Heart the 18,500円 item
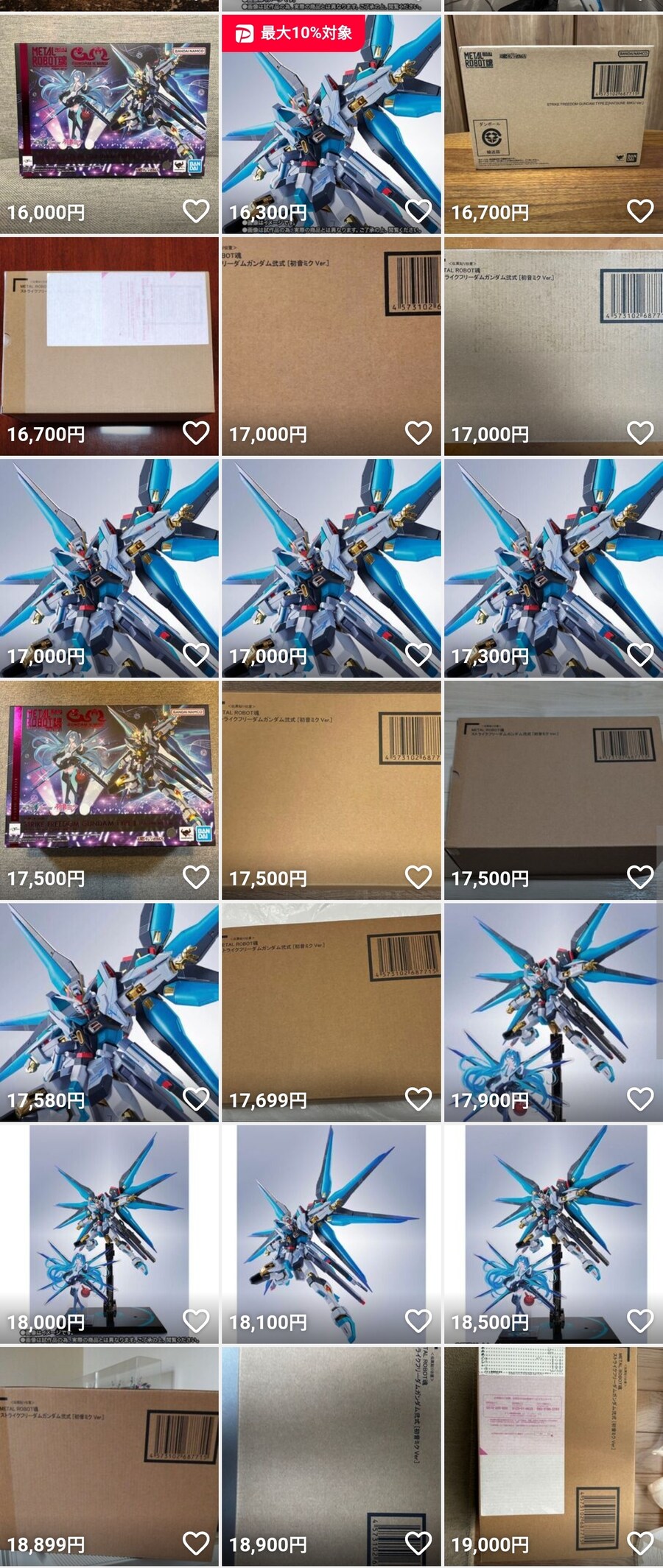This screenshot has height=1568, width=663. click(x=640, y=1321)
